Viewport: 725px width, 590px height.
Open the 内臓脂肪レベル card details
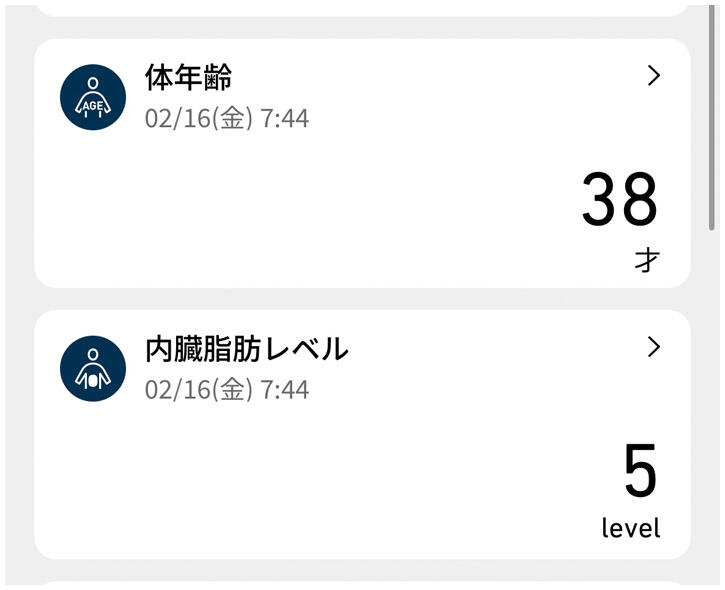click(x=653, y=347)
